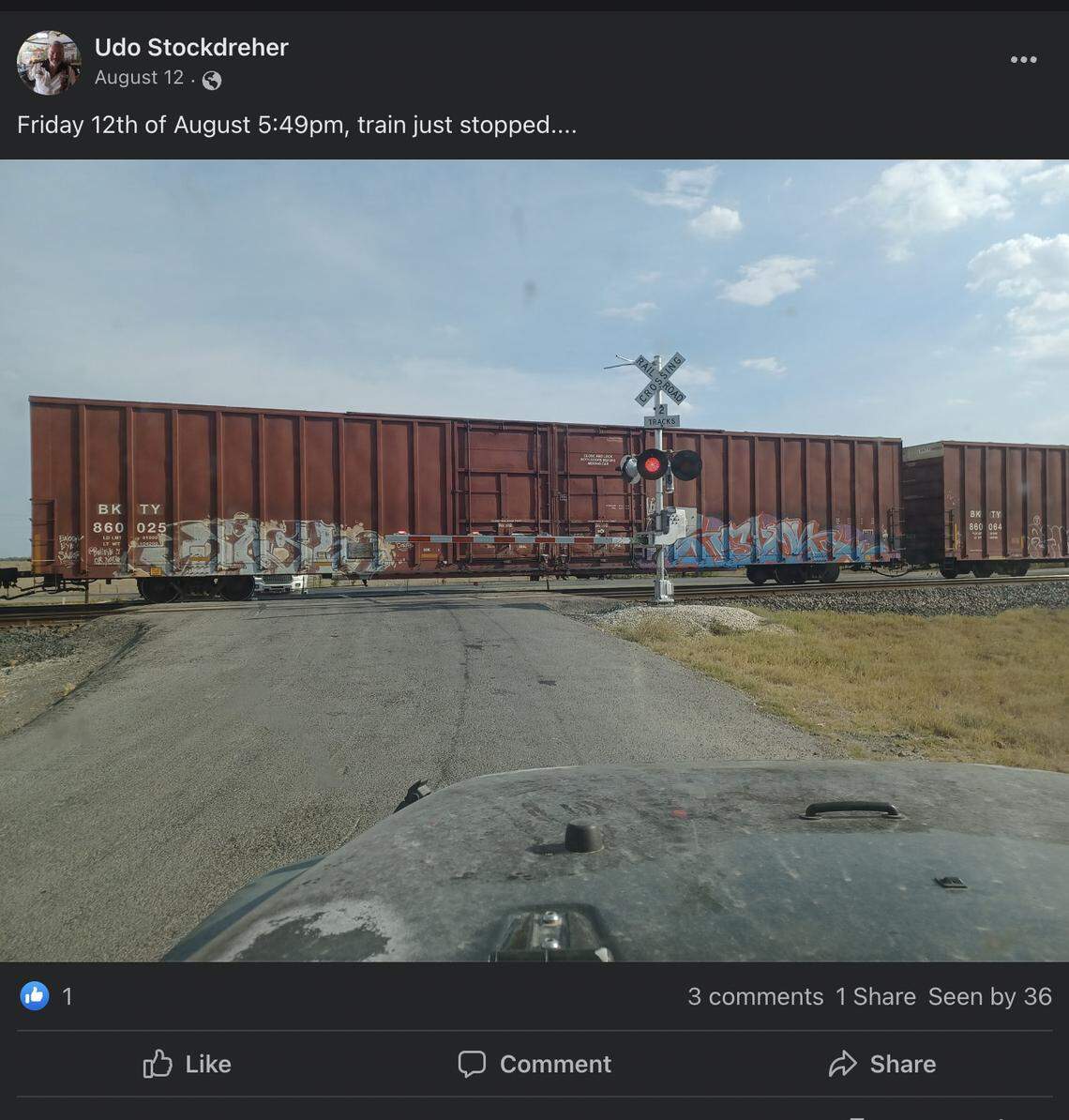Click Udo Stockdreher's profile picture
The image size is (1069, 1120).
click(x=46, y=58)
